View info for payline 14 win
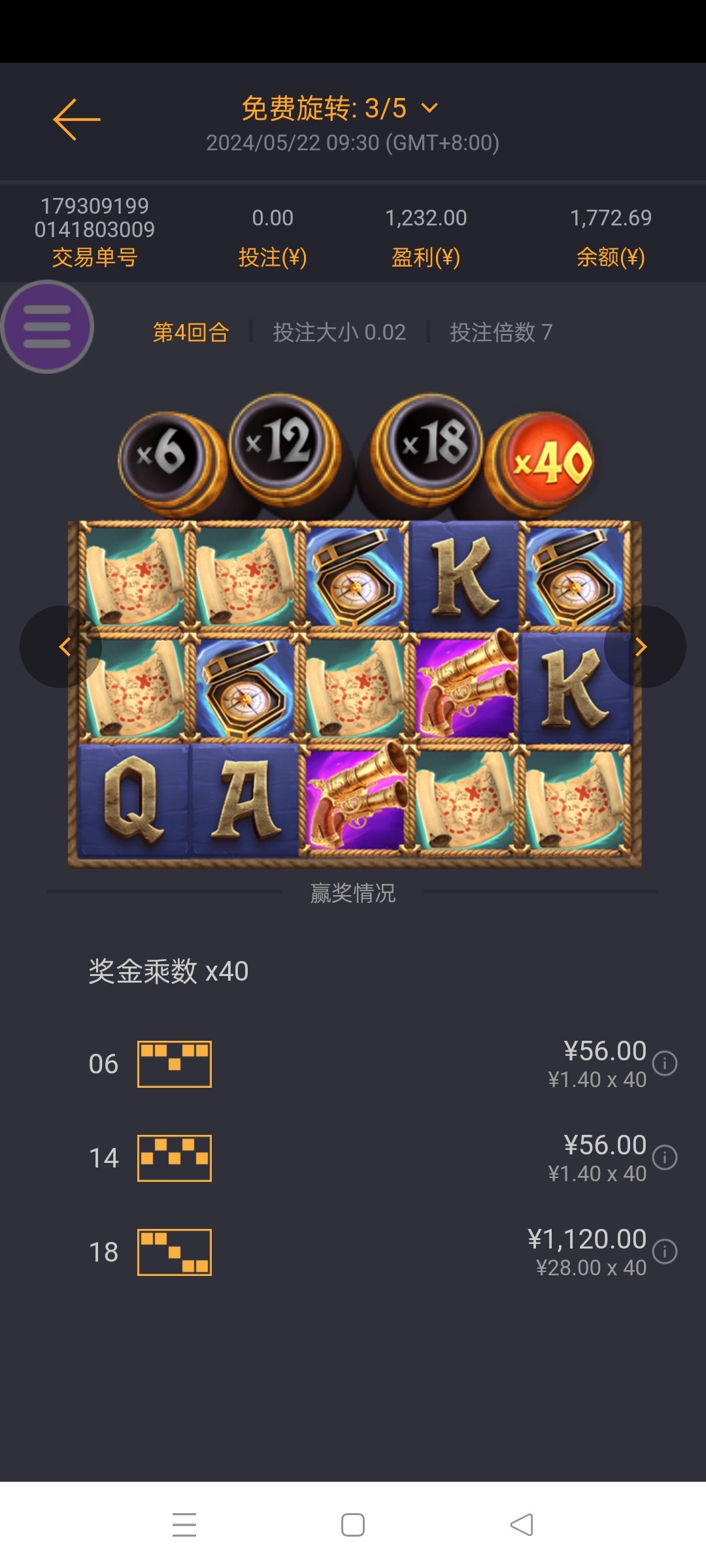This screenshot has width=706, height=1568. [x=665, y=1157]
